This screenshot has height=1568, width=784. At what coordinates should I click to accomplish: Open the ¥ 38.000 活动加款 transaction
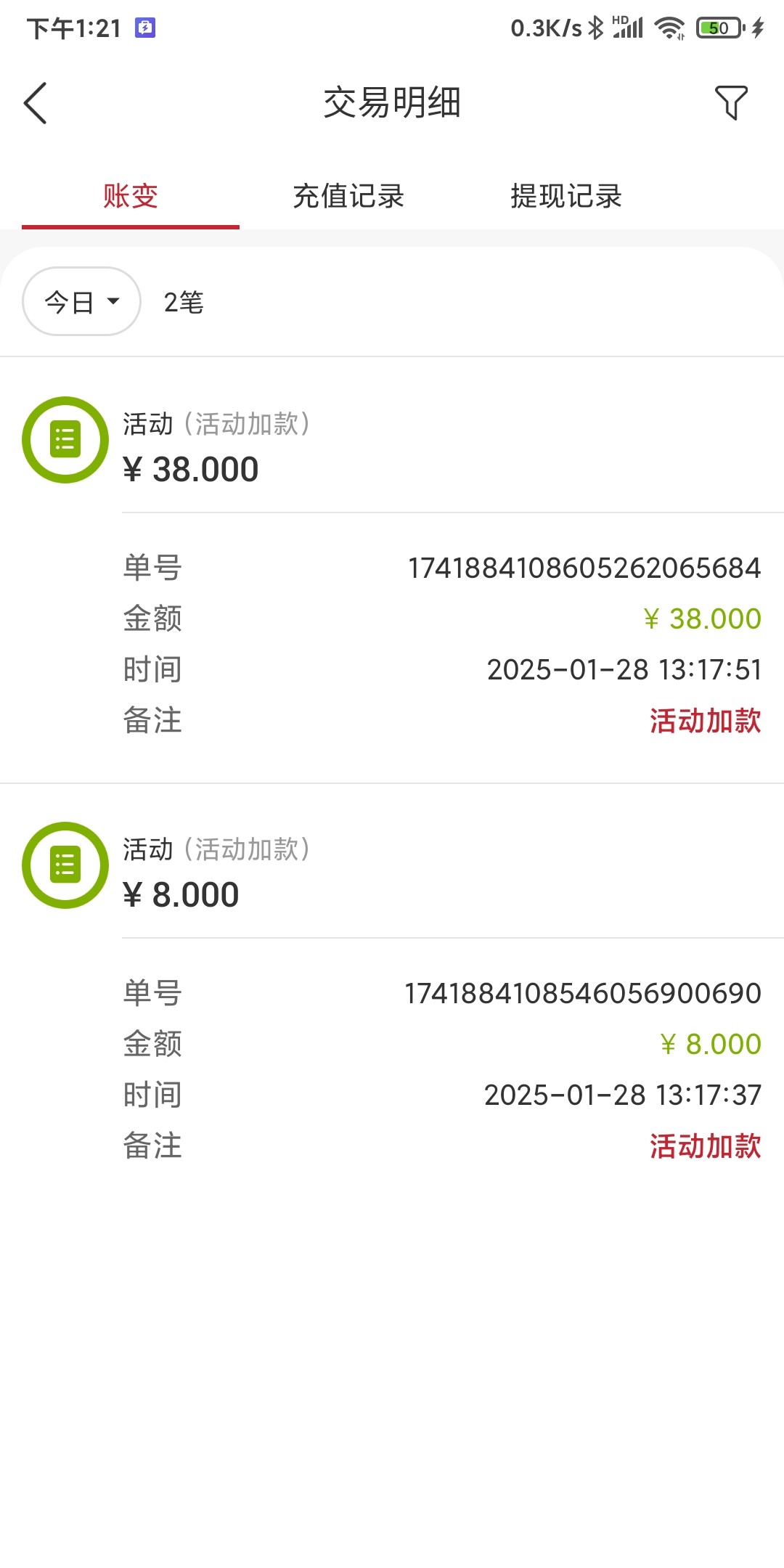392,570
